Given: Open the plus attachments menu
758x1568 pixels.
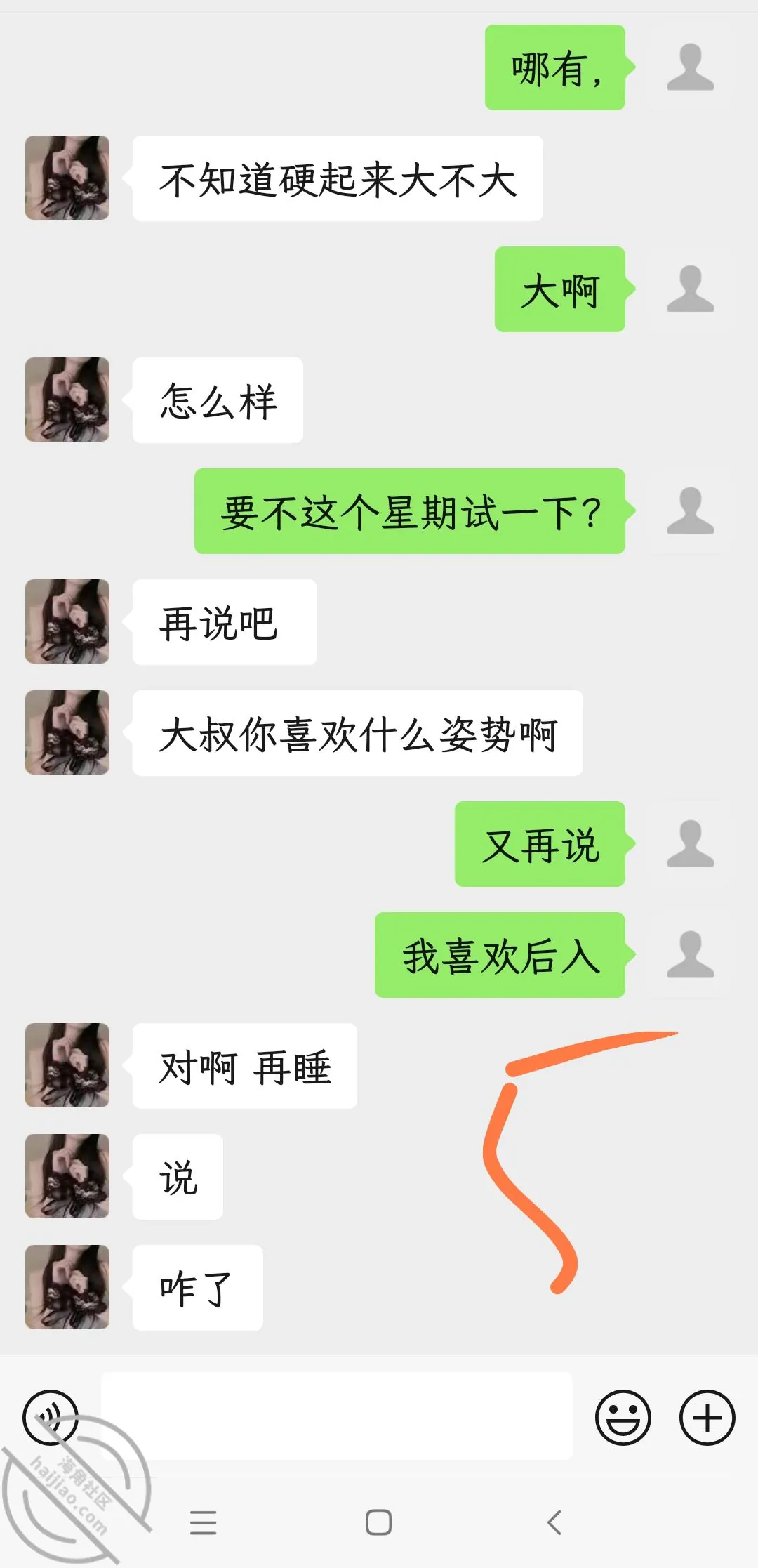Looking at the screenshot, I should click(707, 1417).
